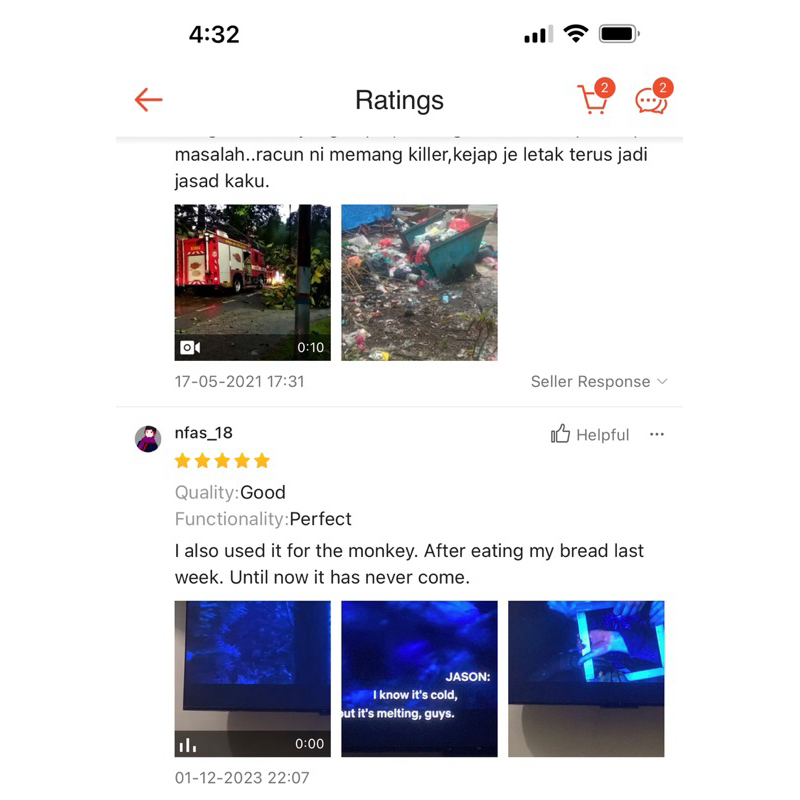Go back from the Ratings page
800x800 pixels.
point(149,99)
